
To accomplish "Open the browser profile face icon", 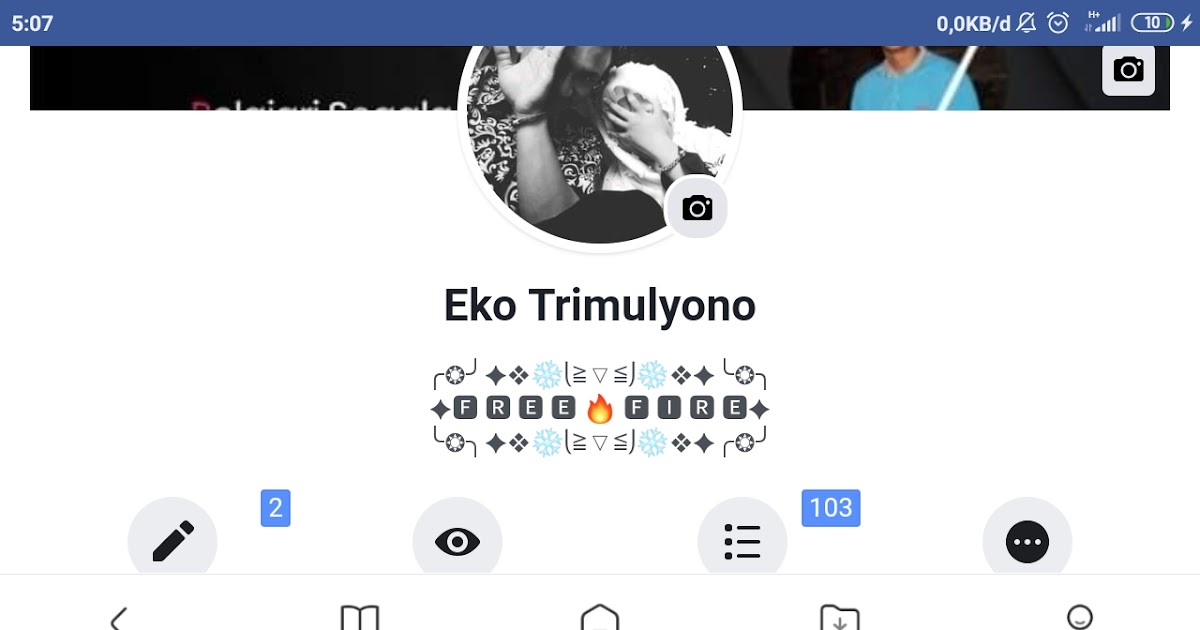I will click(1080, 617).
